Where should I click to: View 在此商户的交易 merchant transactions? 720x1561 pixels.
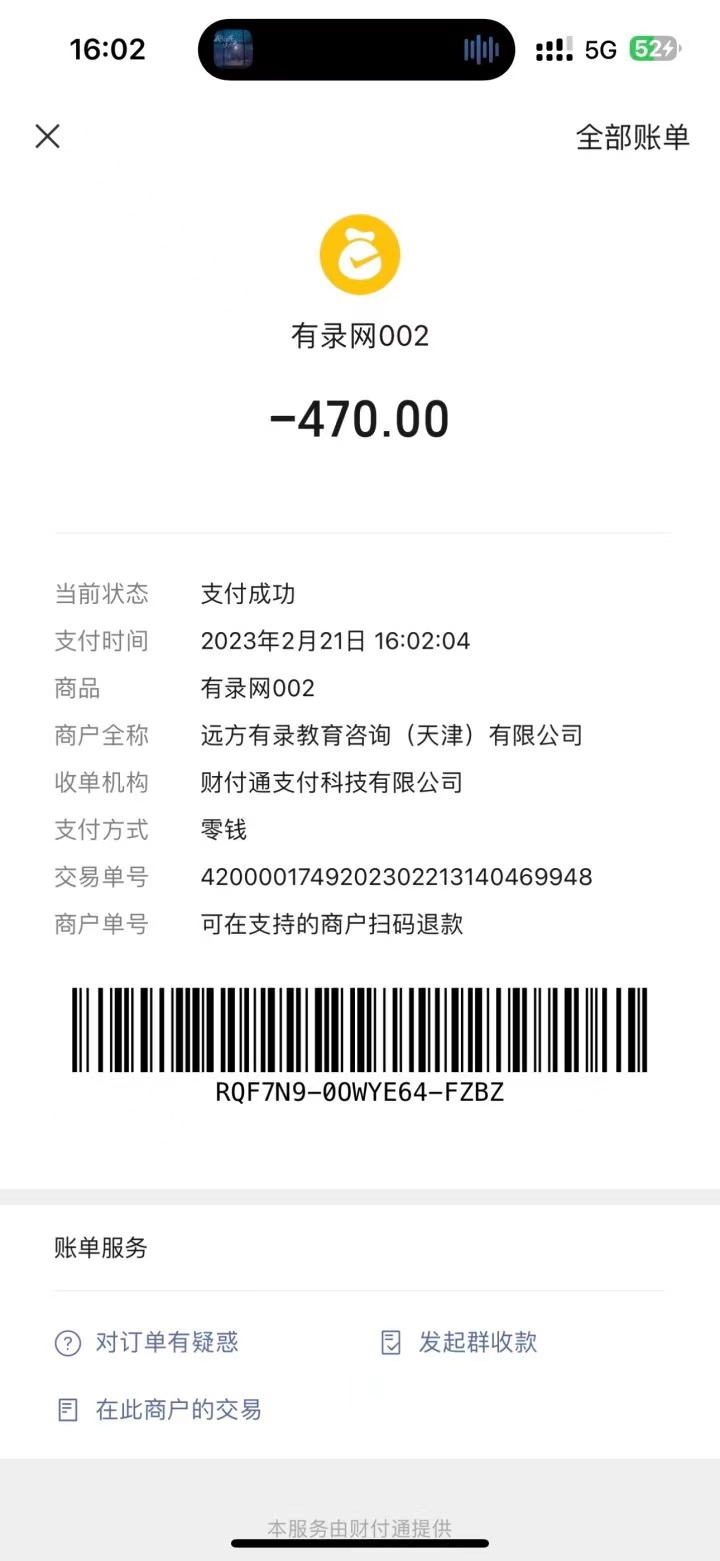click(159, 1410)
